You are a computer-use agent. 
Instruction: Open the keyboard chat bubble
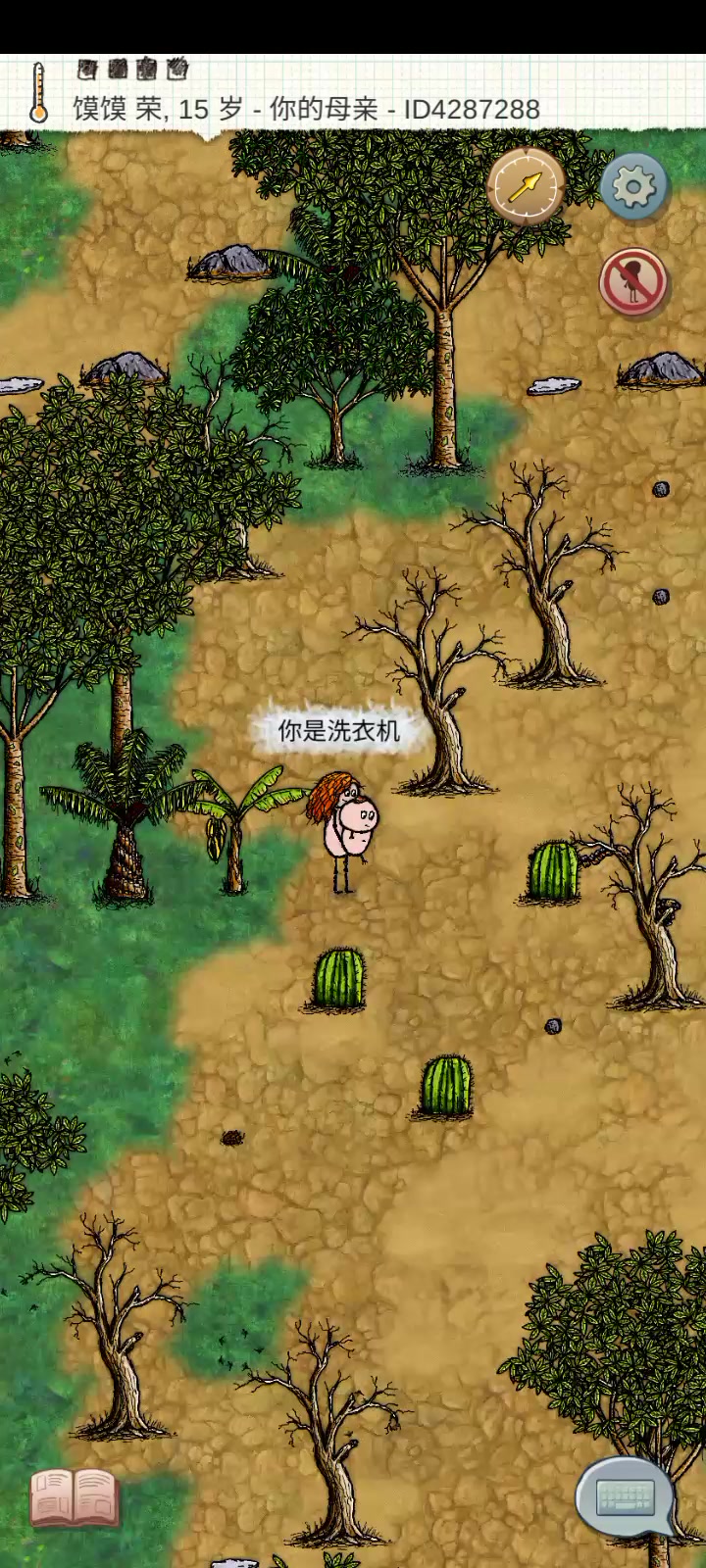point(626,1498)
